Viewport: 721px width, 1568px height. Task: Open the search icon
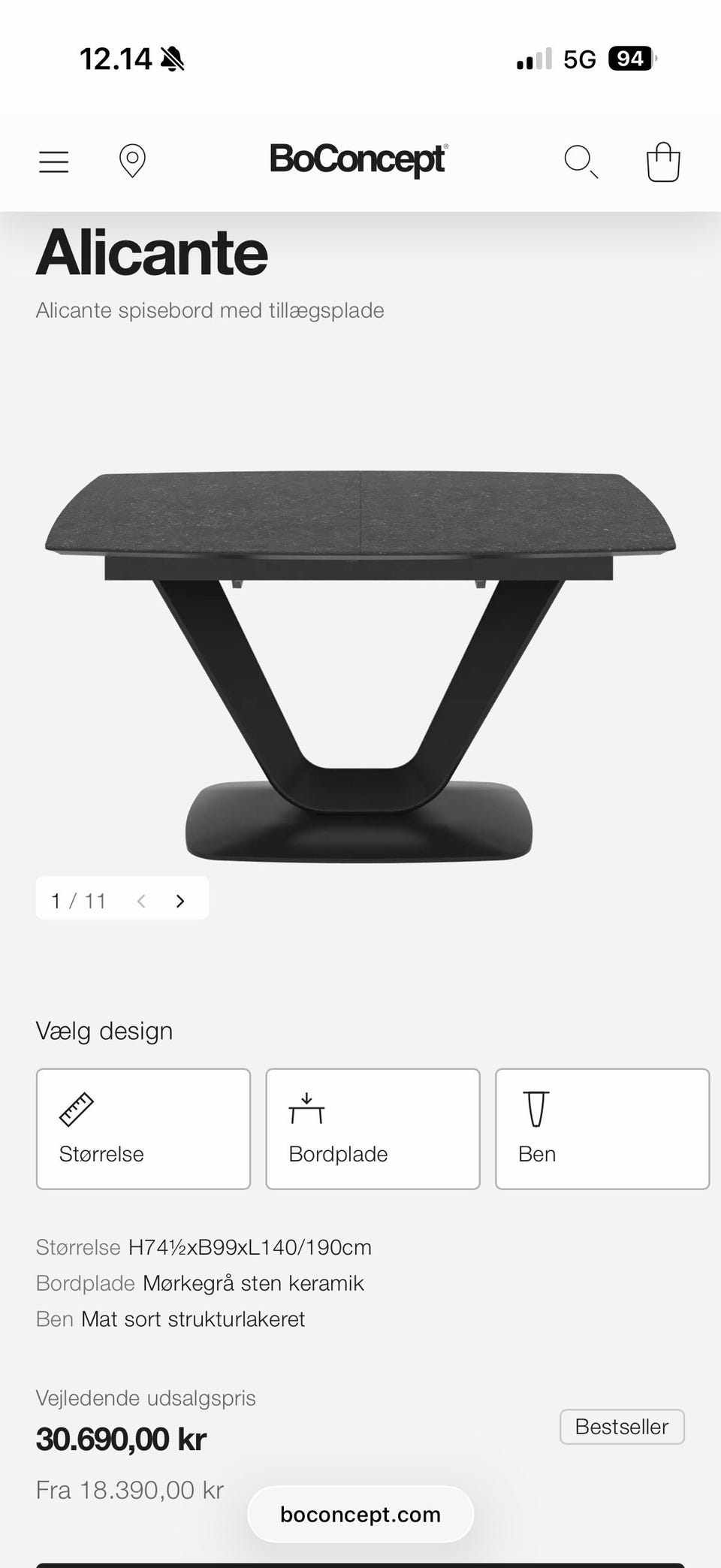581,162
